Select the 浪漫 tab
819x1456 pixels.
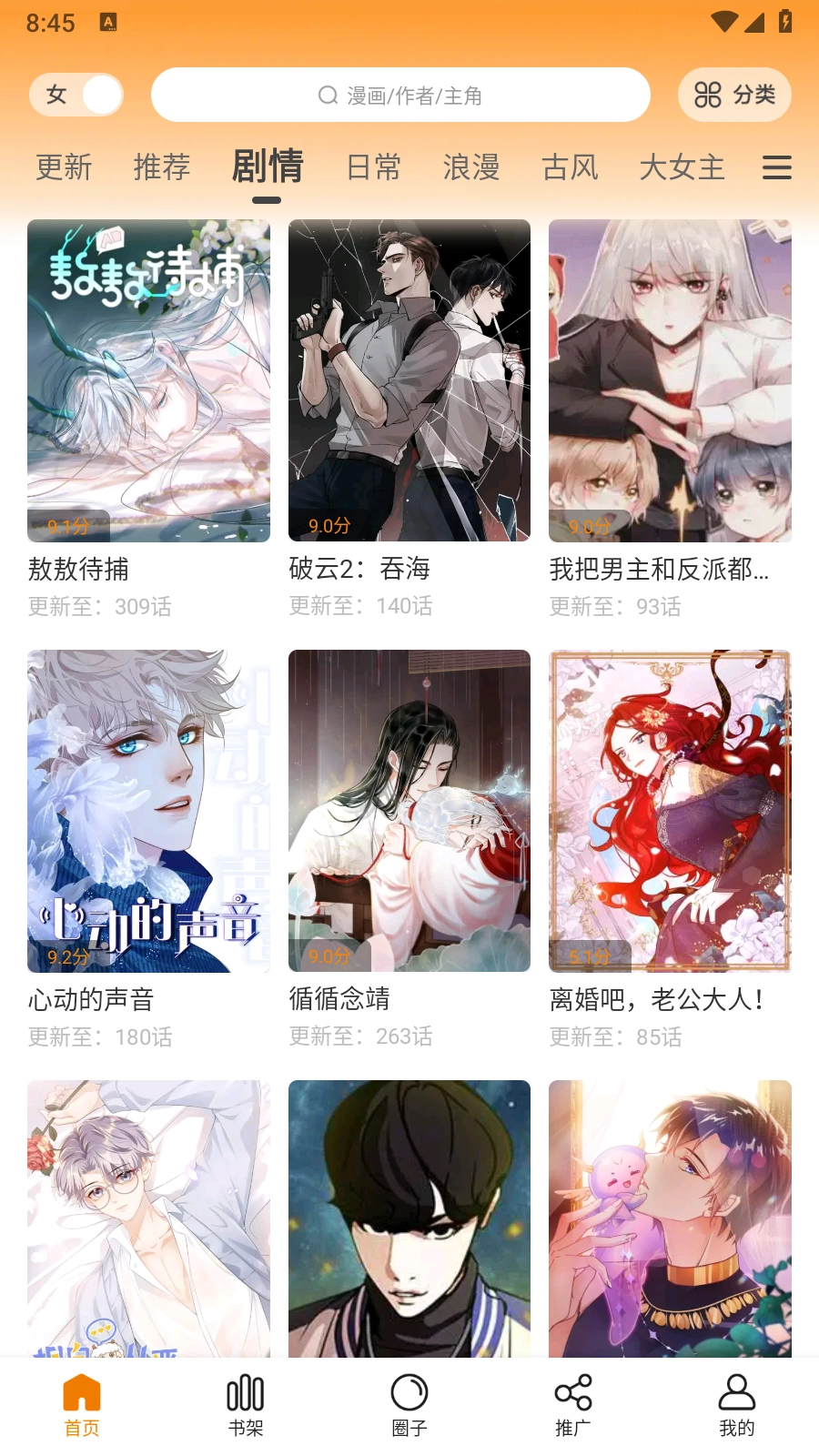(471, 167)
